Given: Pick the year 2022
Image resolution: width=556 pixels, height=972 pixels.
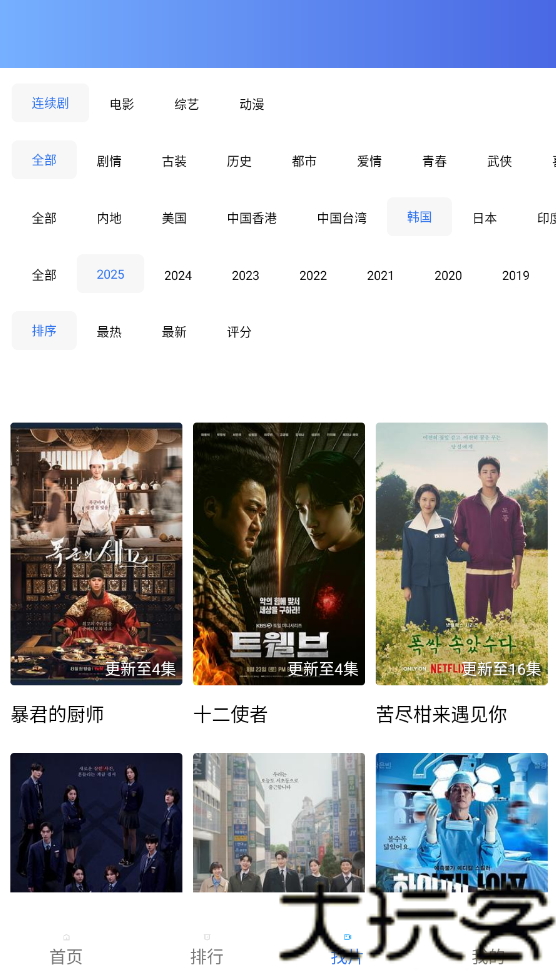Looking at the screenshot, I should [x=313, y=275].
